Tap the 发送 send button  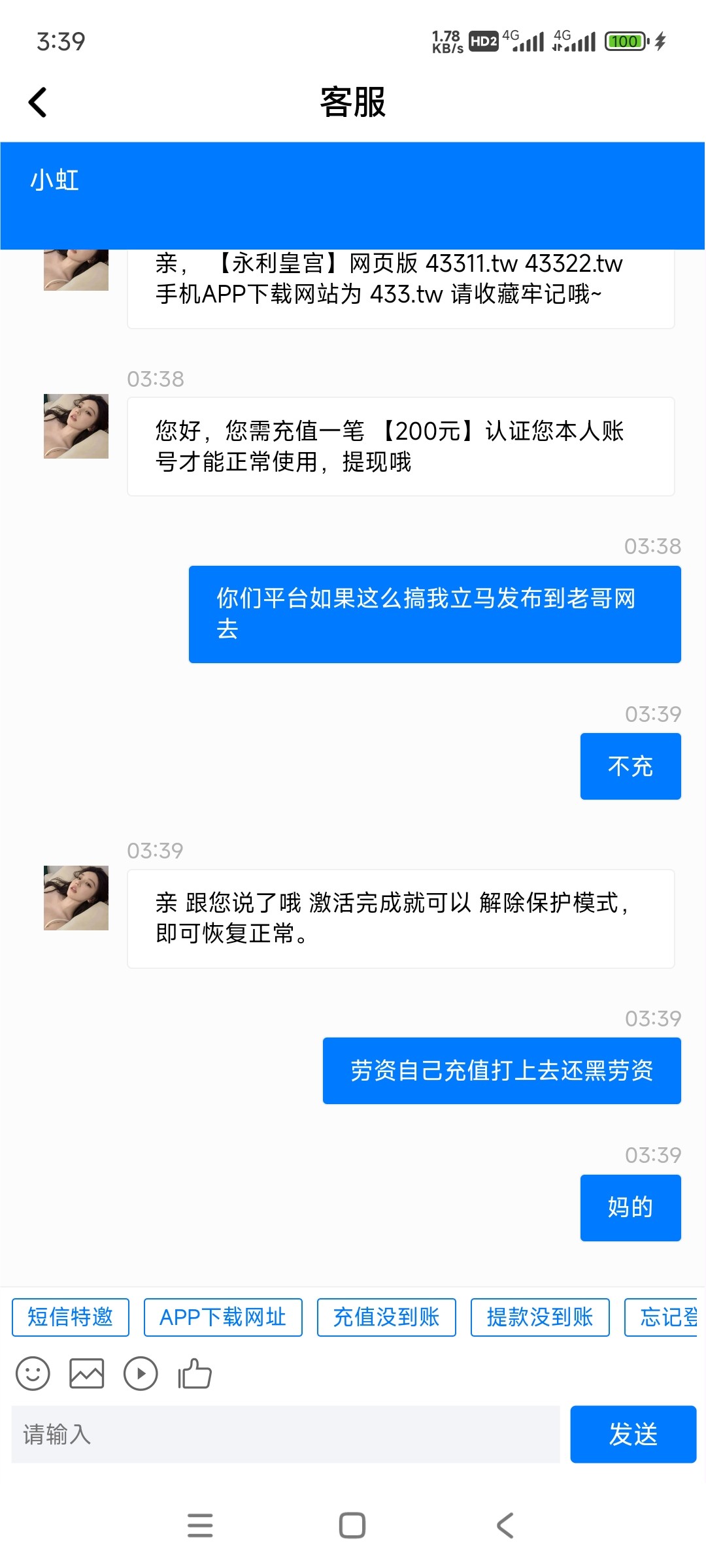[x=633, y=1433]
